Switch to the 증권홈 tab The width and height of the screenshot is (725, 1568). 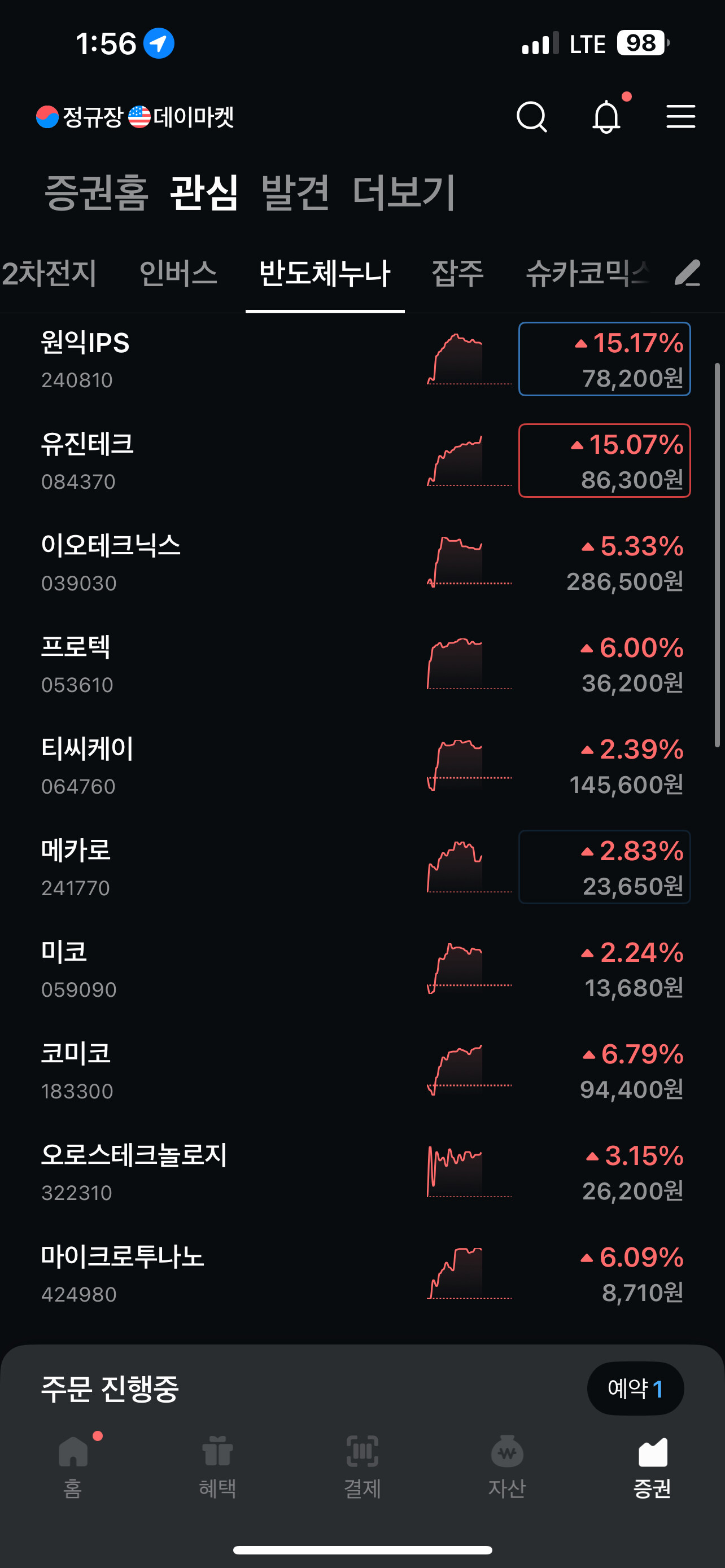96,192
